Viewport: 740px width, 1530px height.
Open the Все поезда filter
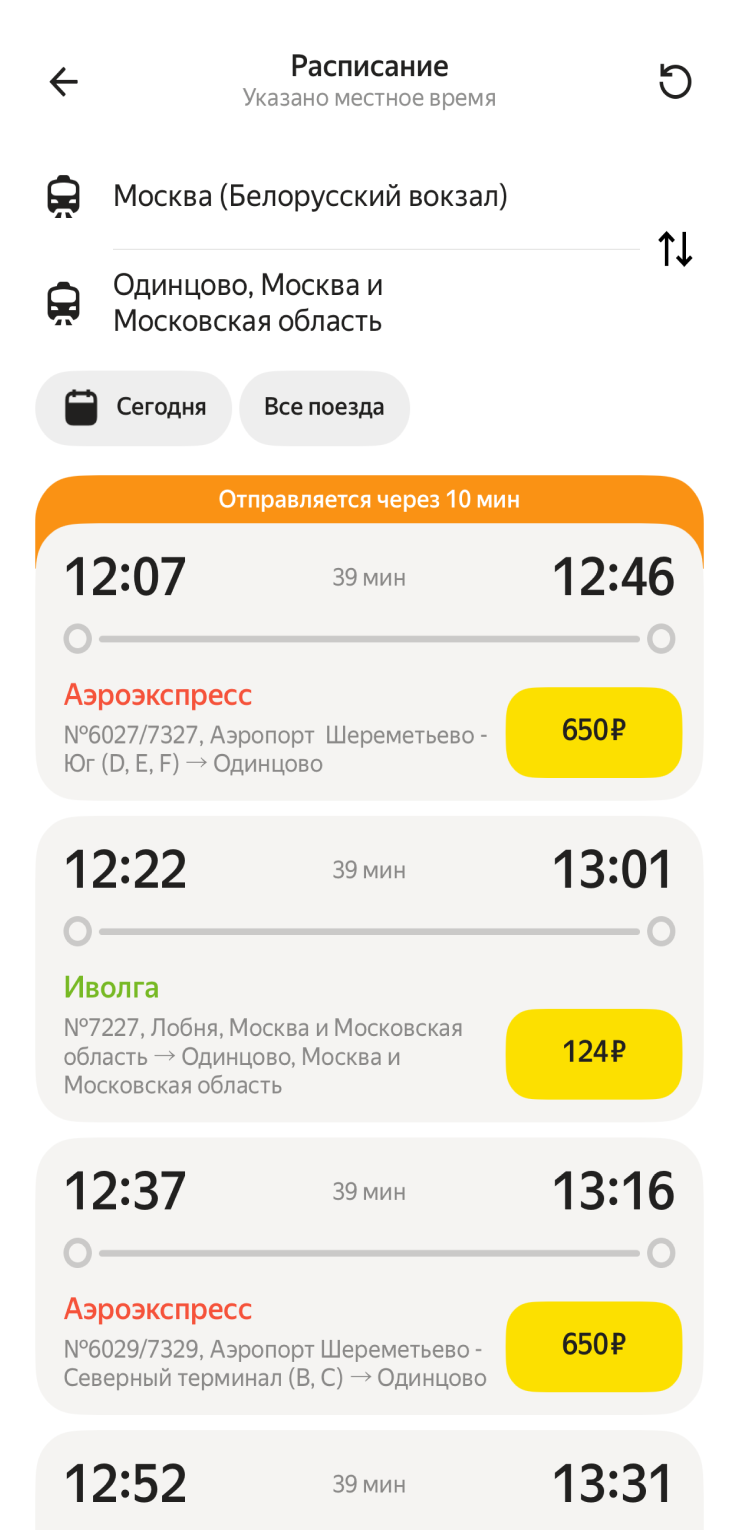pyautogui.click(x=324, y=408)
